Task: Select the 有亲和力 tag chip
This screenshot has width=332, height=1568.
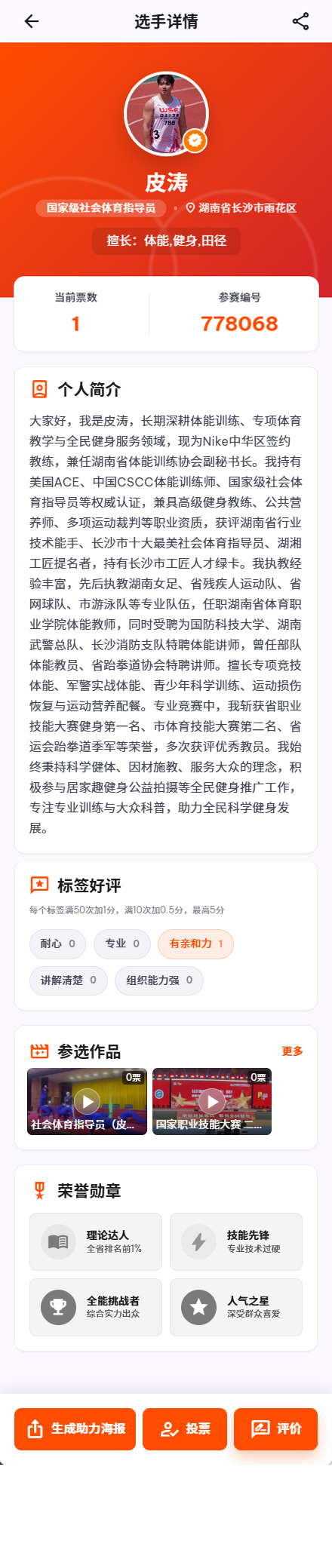Action: pos(196,944)
